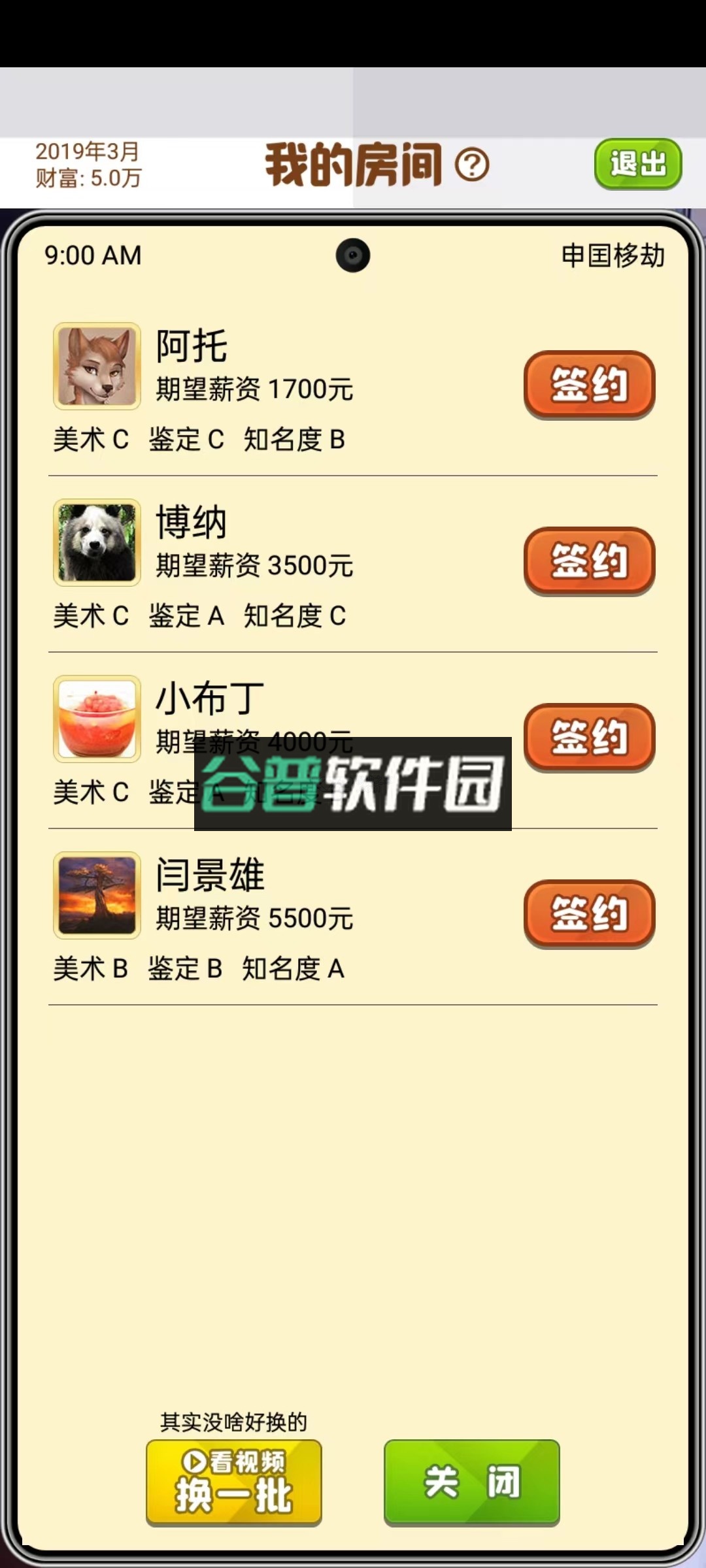Viewport: 706px width, 1568px height.
Task: Tap the 财富 5.0万 wealth display
Action: pos(88,178)
